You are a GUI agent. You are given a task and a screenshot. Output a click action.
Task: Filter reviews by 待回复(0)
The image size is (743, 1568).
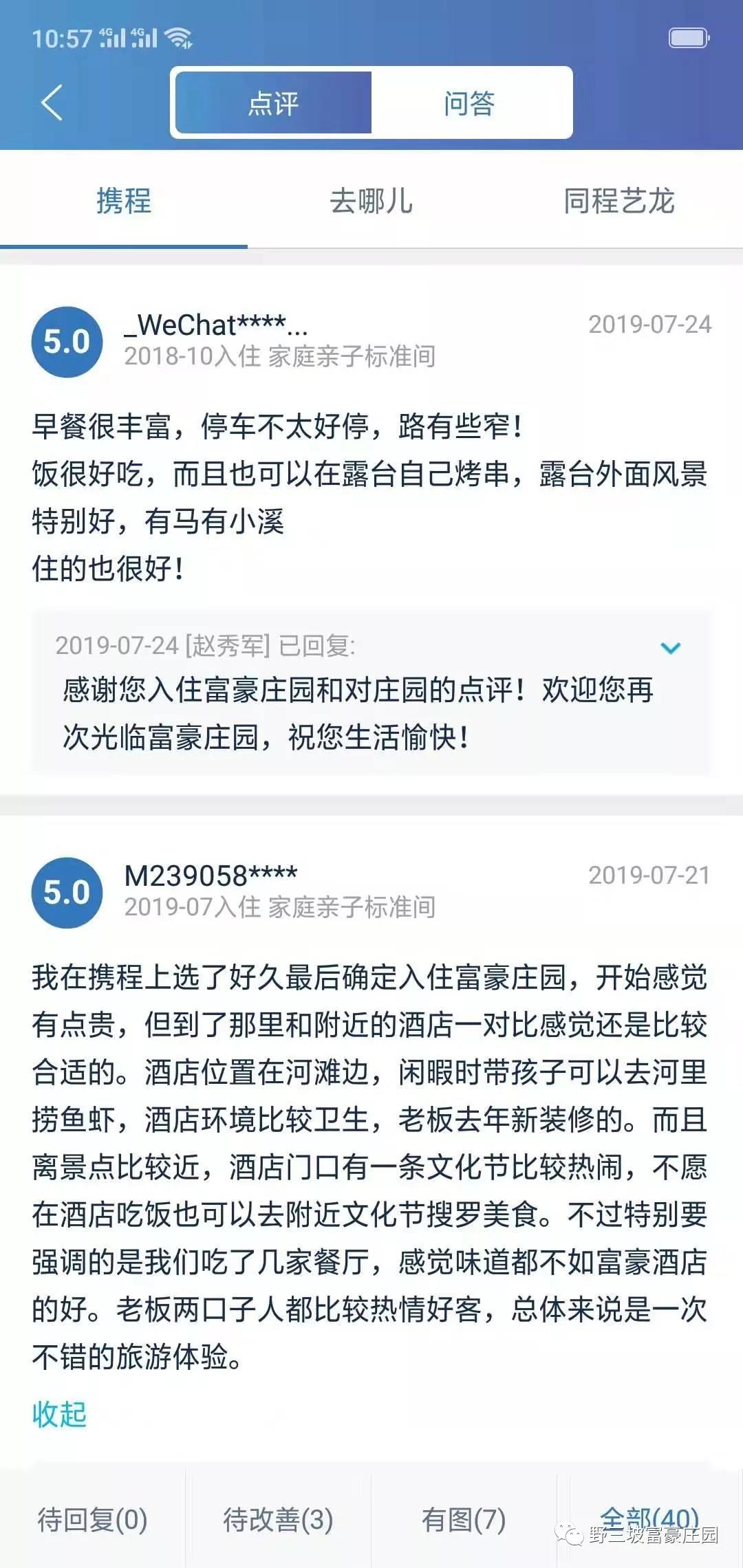click(x=93, y=1519)
